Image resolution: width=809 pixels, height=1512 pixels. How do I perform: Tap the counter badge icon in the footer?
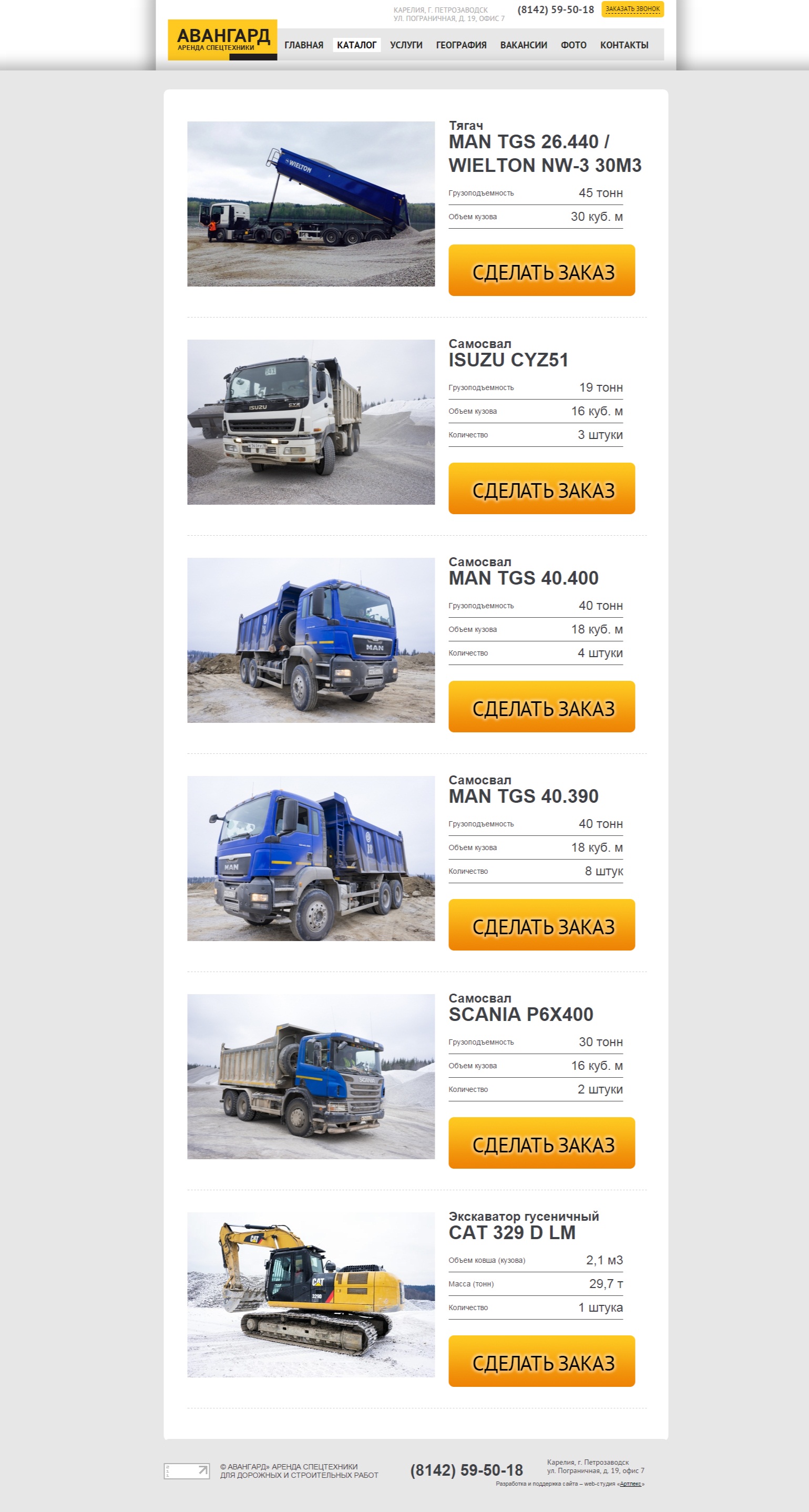tap(187, 1471)
